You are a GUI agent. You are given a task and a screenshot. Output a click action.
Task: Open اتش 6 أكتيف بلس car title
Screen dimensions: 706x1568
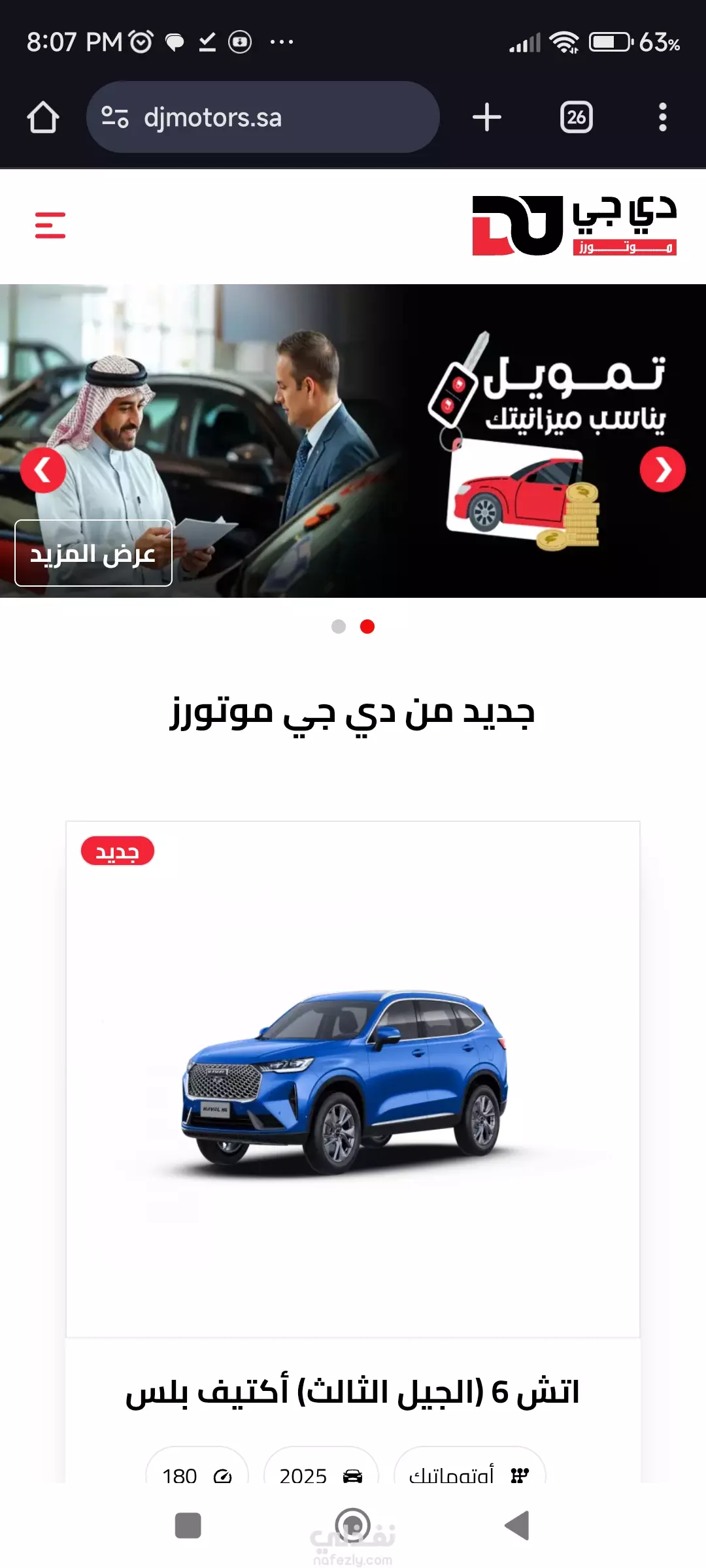coord(353,1392)
